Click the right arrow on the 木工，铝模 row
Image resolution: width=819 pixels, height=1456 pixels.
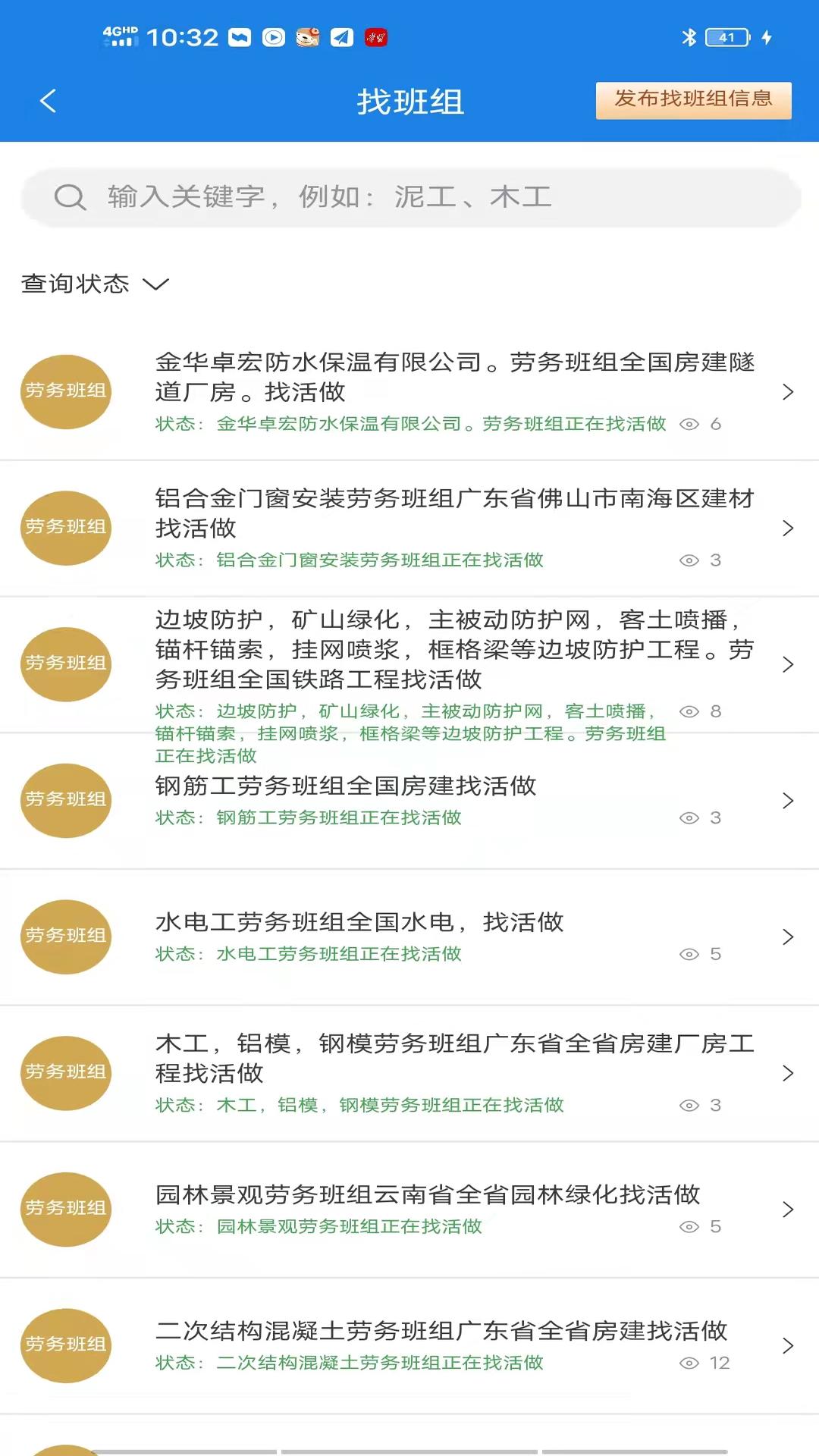point(787,1072)
